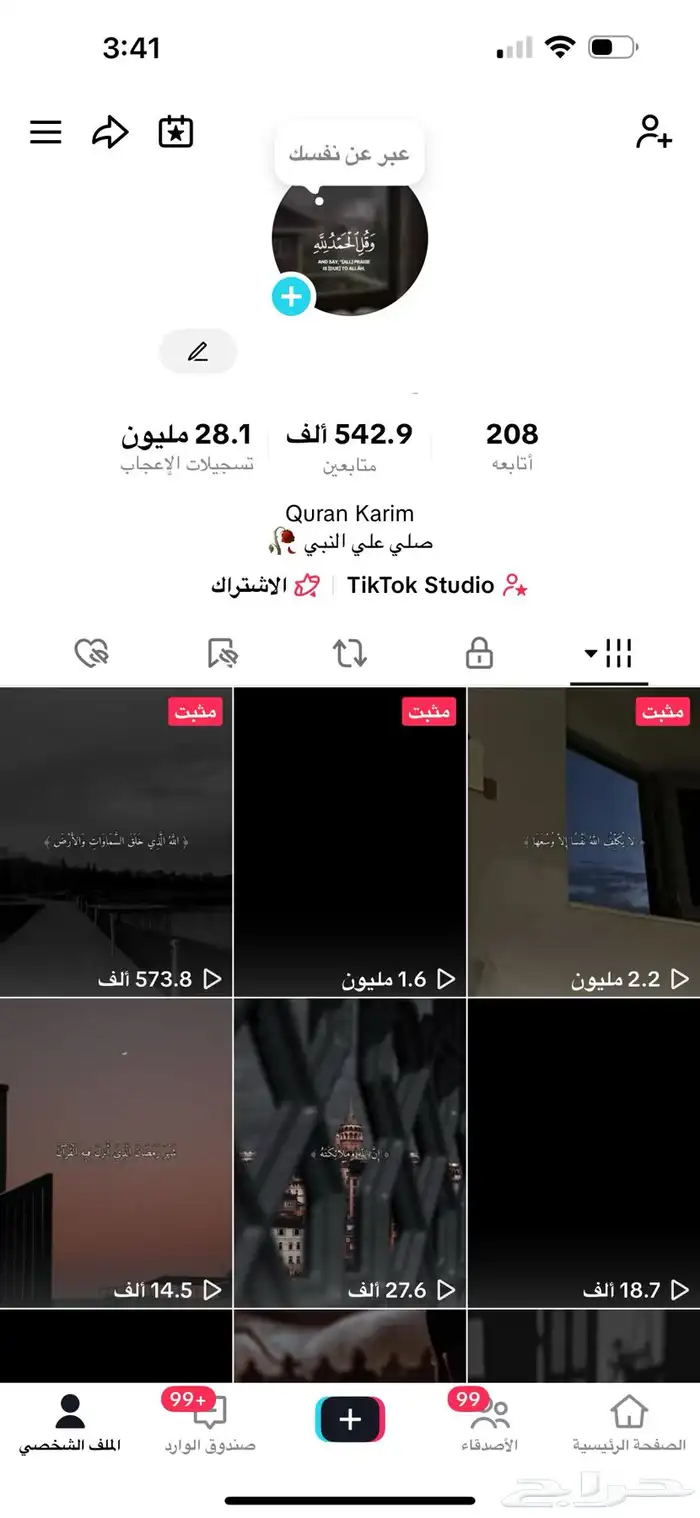Open pinned video with 2.2 مليون views
700x1518 pixels.
(583, 842)
